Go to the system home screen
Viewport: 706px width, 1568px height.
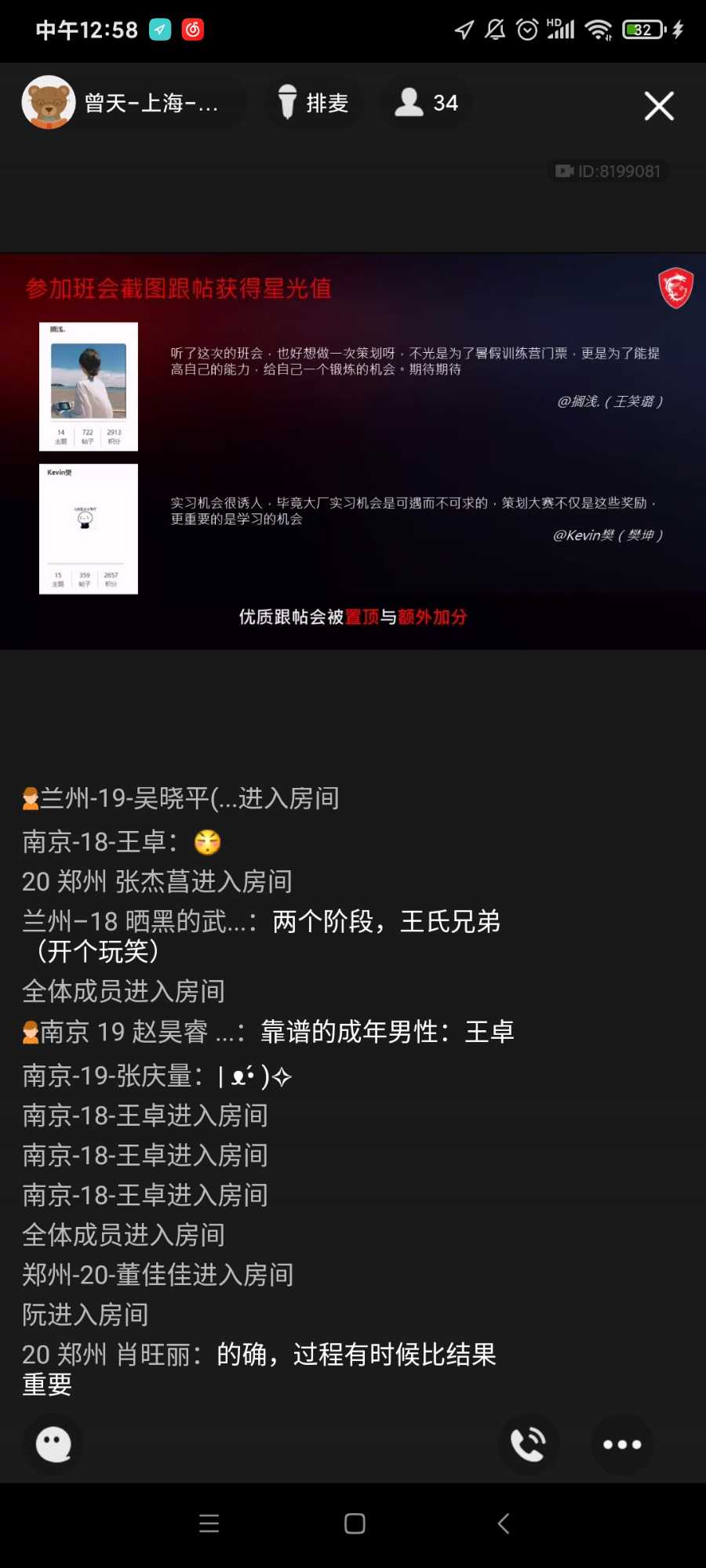pyautogui.click(x=355, y=1523)
